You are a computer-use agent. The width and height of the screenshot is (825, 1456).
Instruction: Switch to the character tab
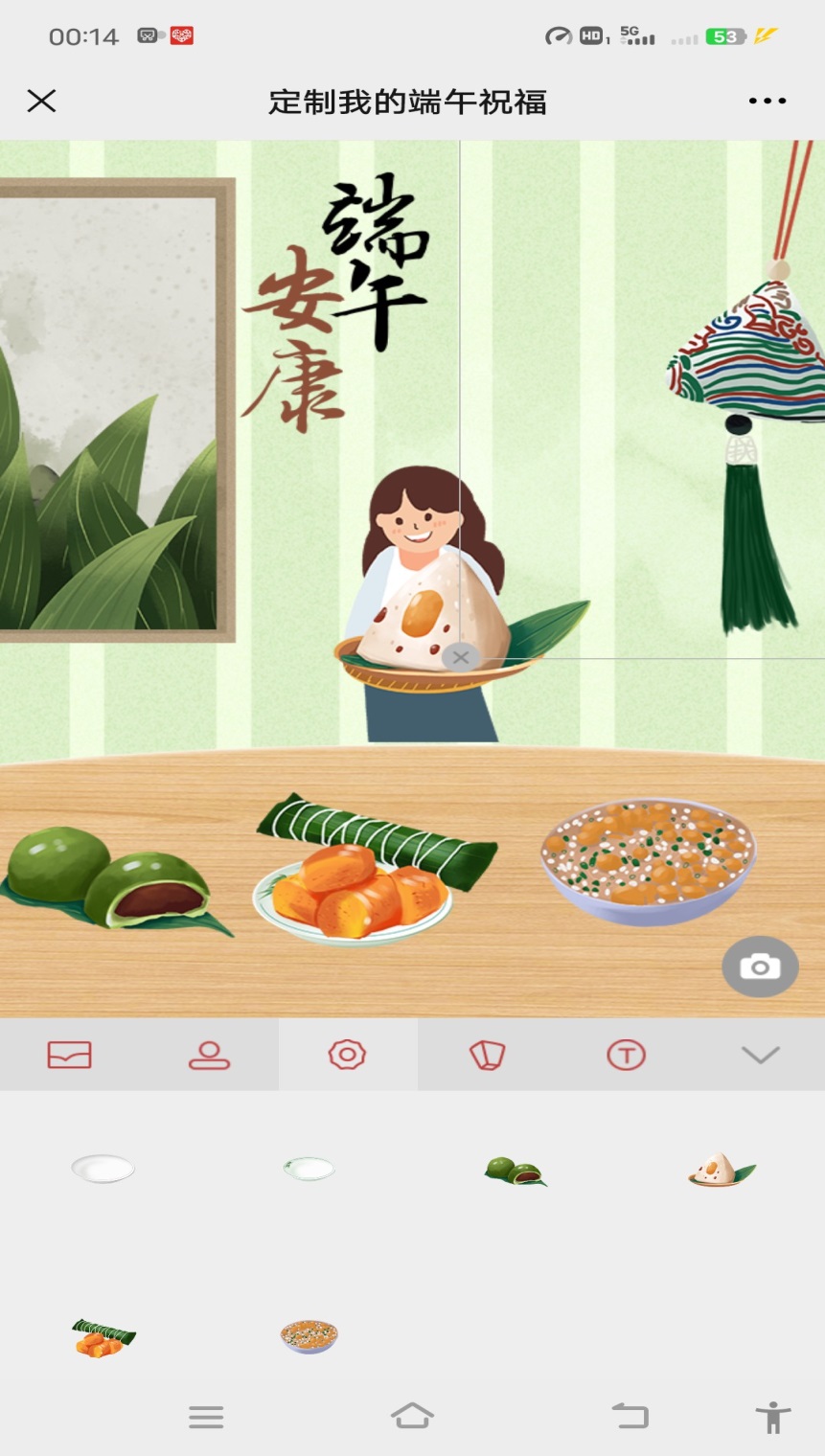(x=209, y=1055)
